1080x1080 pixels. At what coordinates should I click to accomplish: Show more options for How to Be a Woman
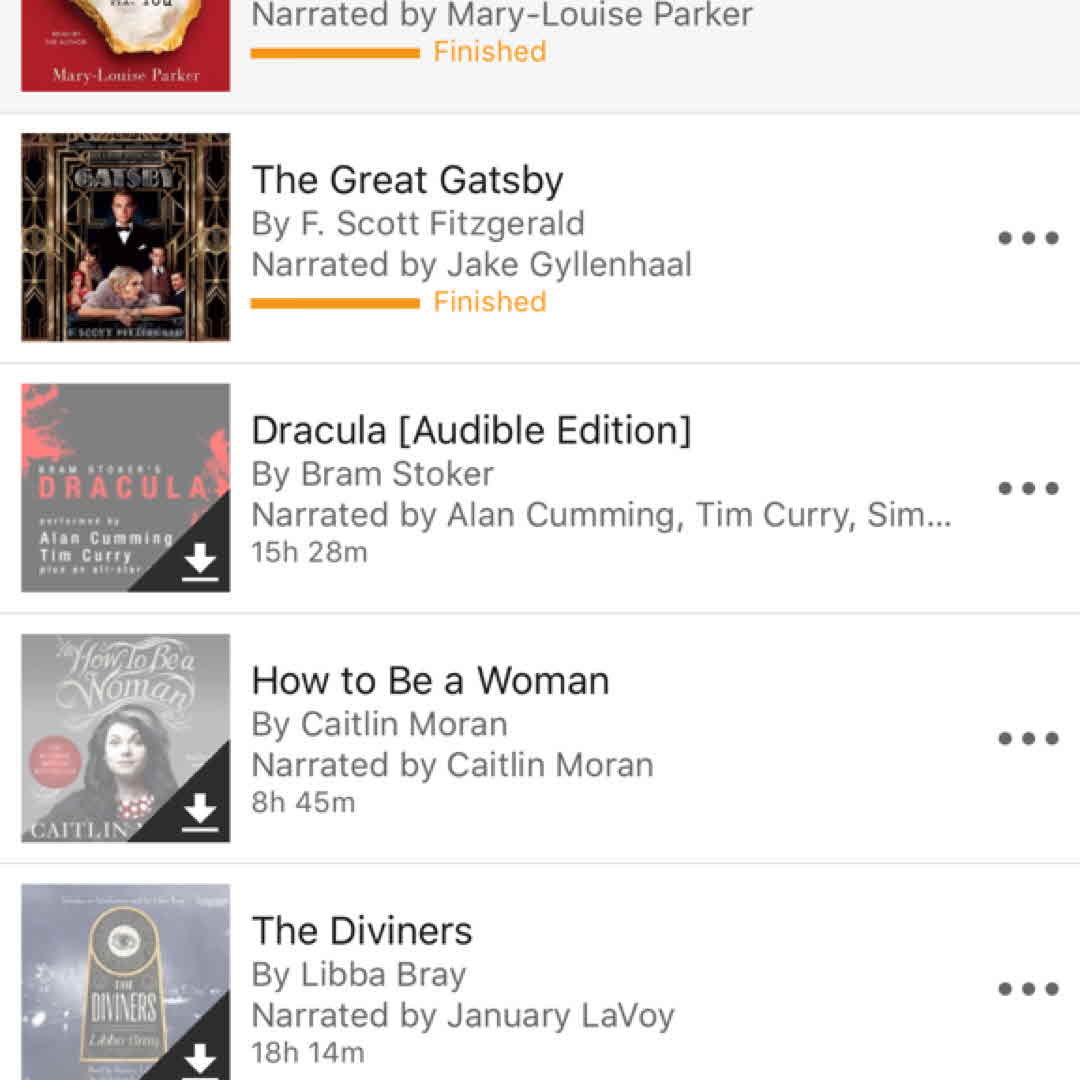click(1028, 738)
